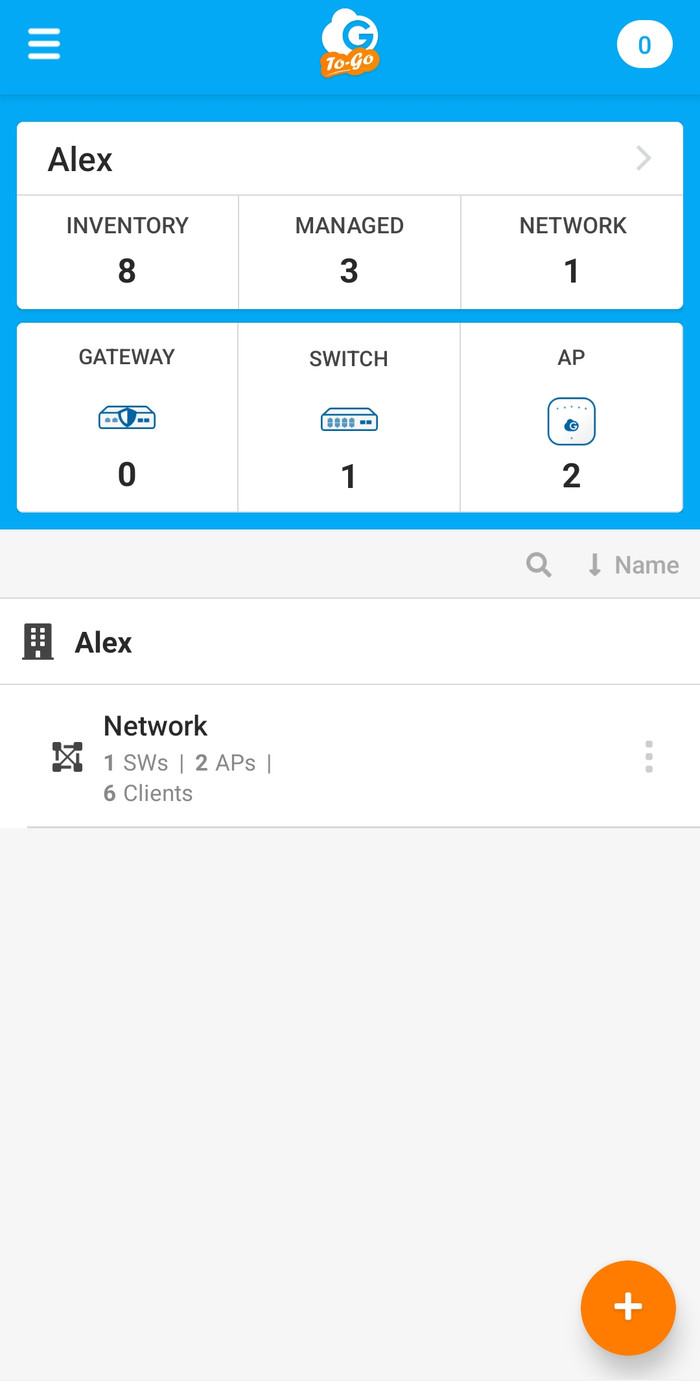Select the Gateway device card
The height and width of the screenshot is (1381, 700).
pos(127,417)
